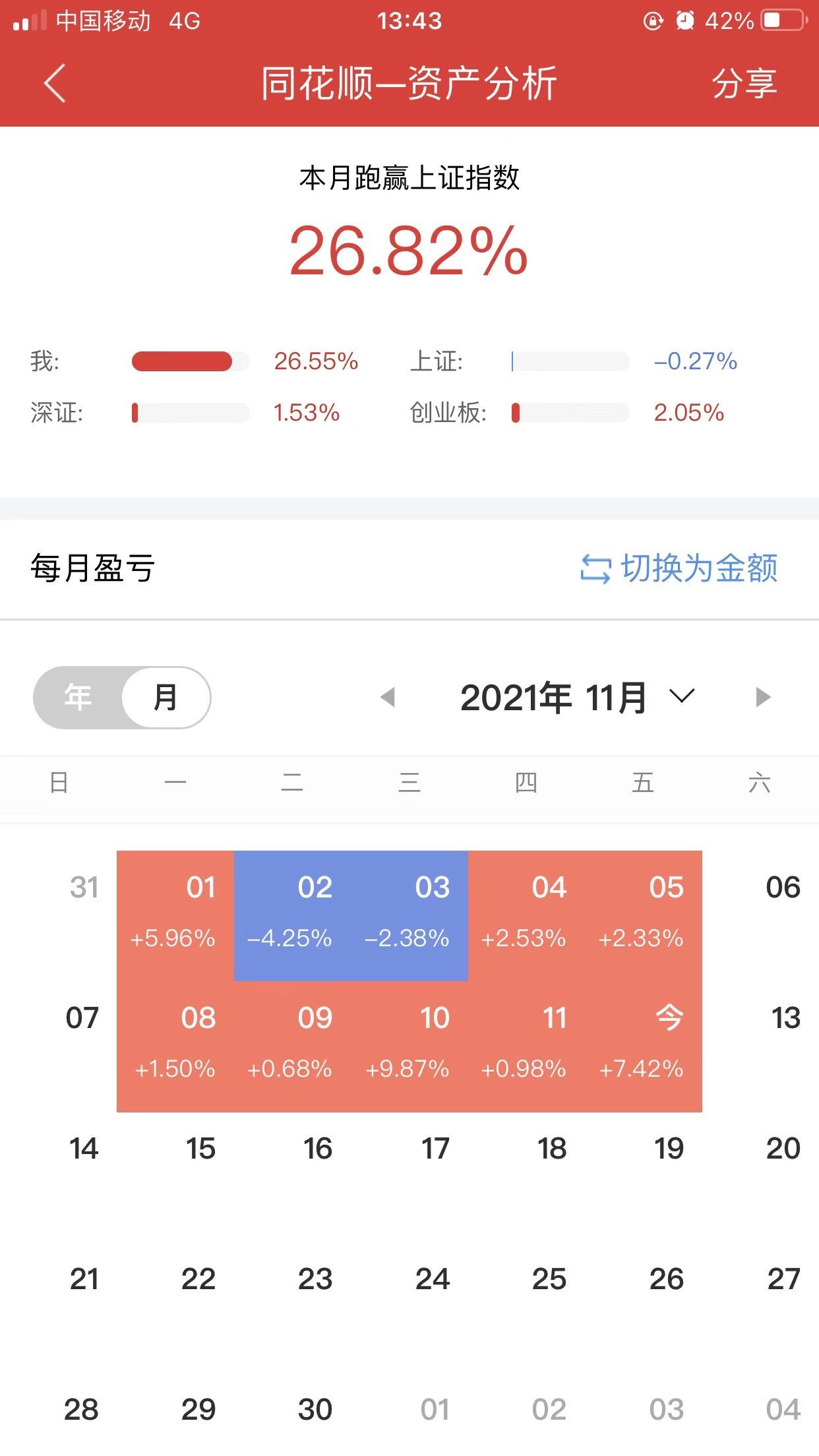819x1456 pixels.
Task: Open the 2021年 11月 month picker
Action: (x=578, y=697)
